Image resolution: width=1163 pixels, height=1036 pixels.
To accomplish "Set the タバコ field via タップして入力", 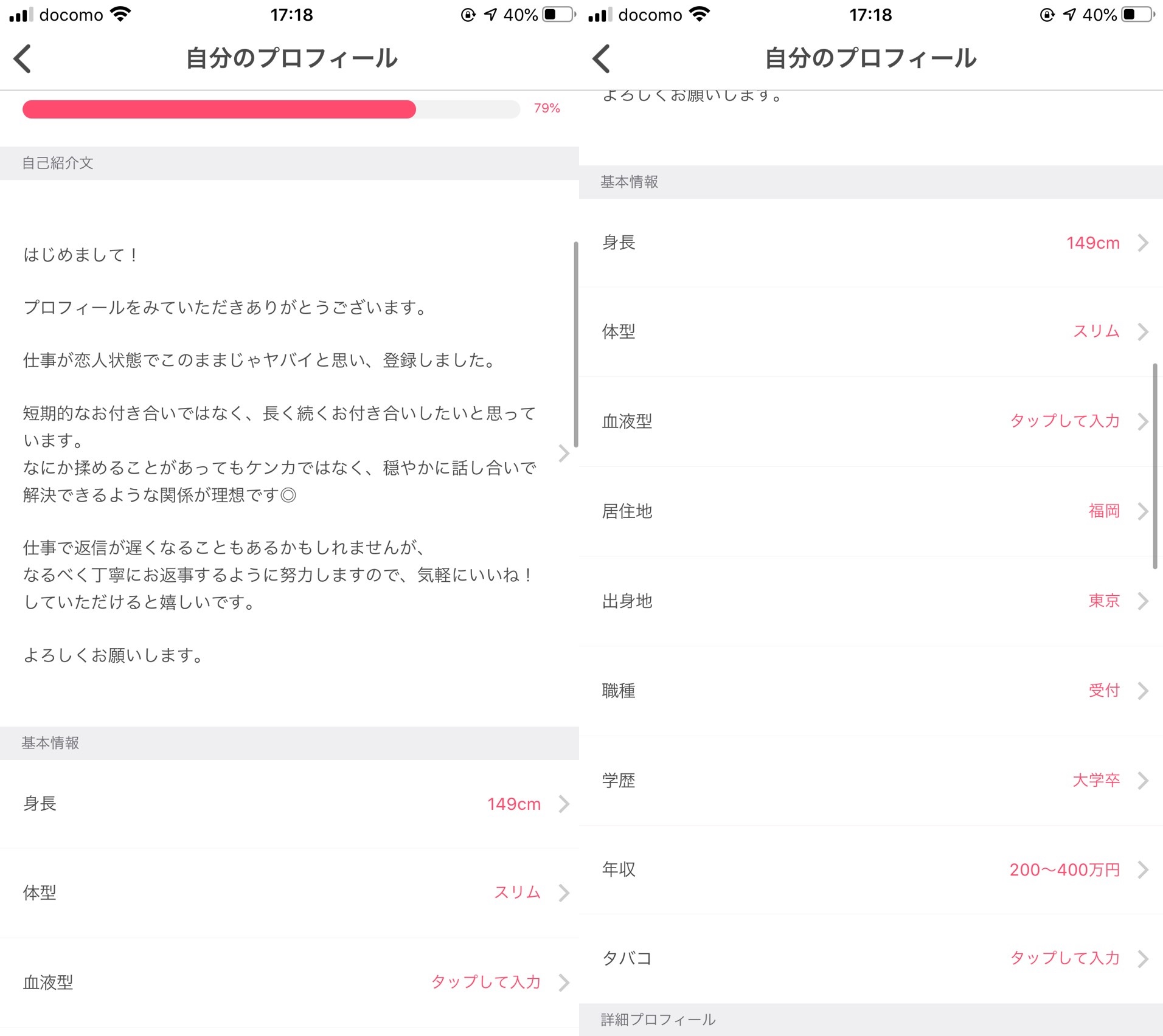I will (x=871, y=958).
